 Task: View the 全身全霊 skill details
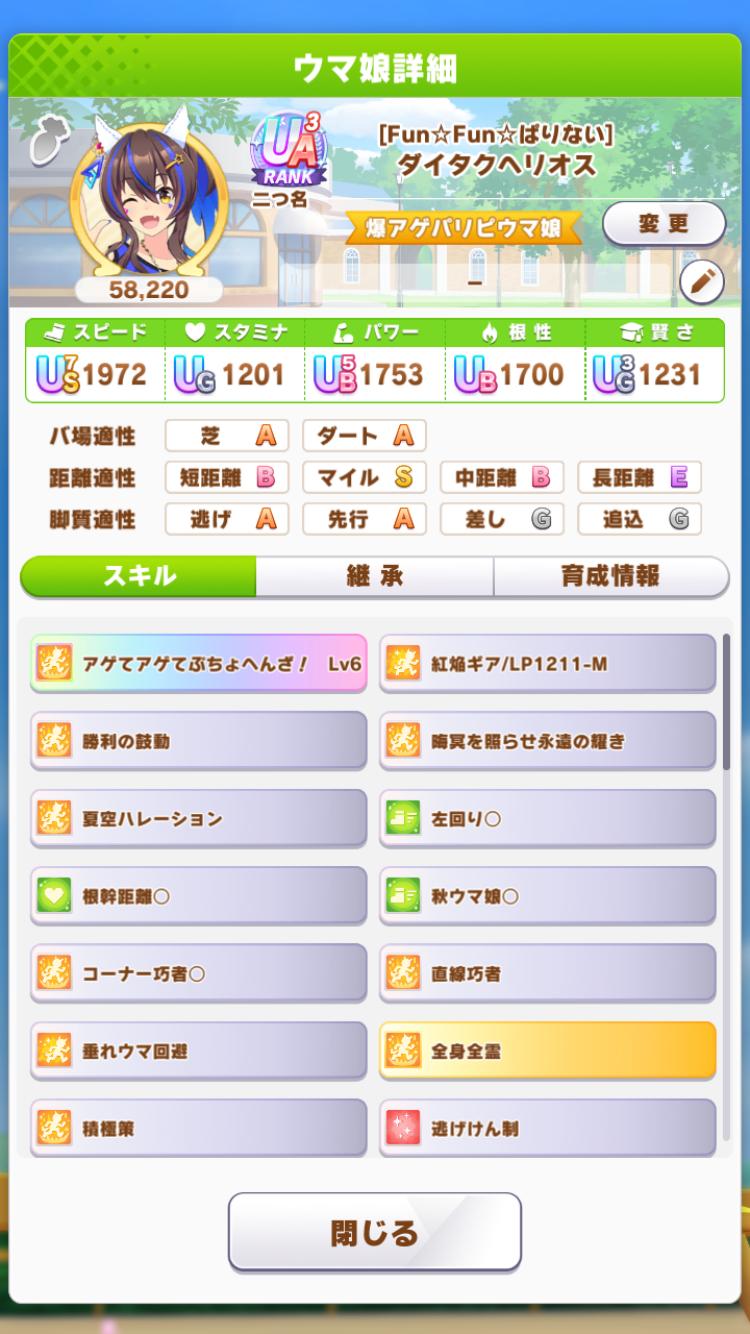coord(547,1051)
